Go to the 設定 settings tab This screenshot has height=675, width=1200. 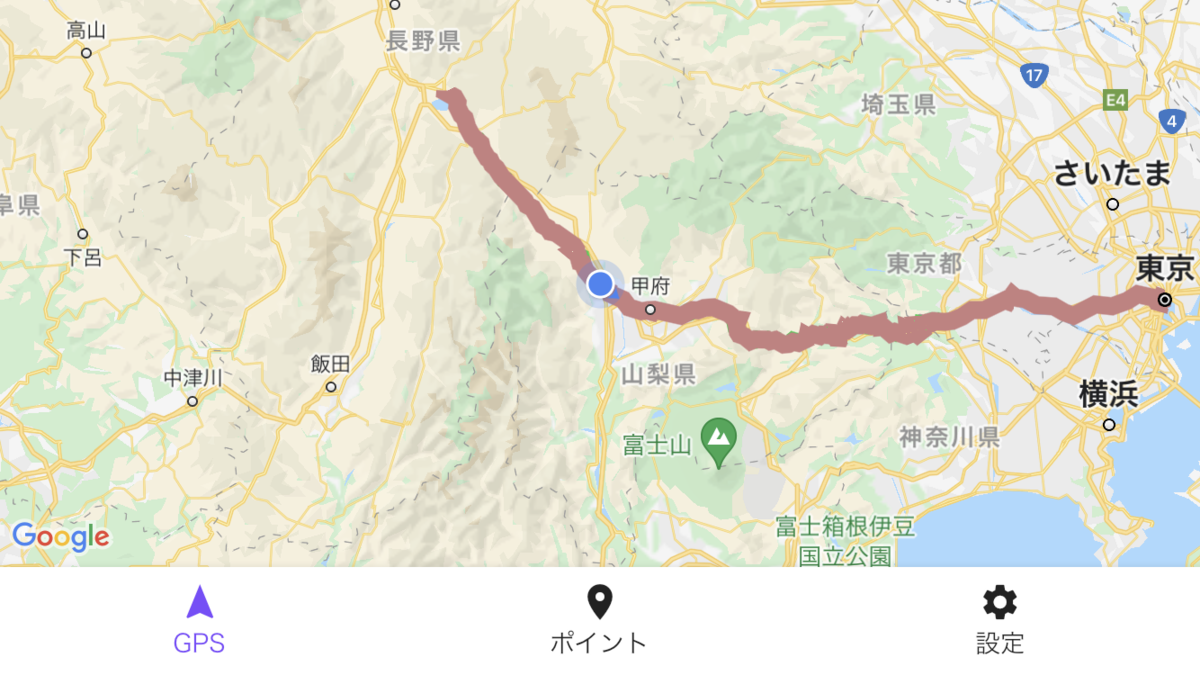pos(999,620)
